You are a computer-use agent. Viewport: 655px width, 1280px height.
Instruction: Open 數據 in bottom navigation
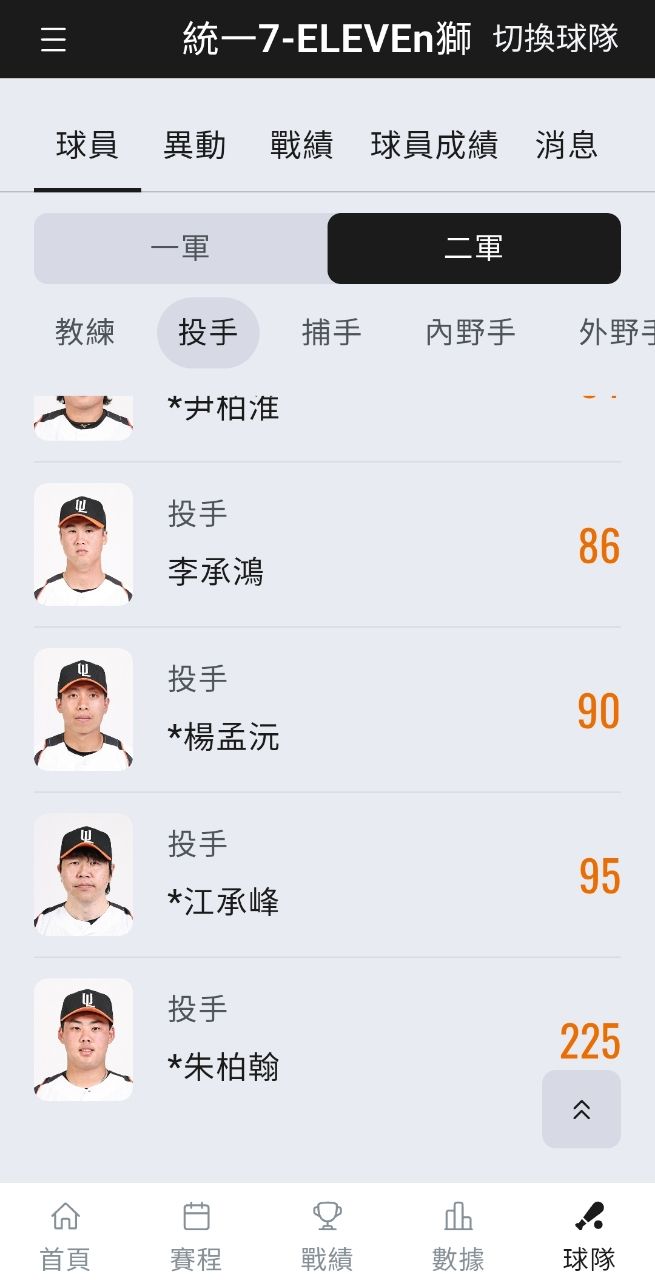[458, 1236]
